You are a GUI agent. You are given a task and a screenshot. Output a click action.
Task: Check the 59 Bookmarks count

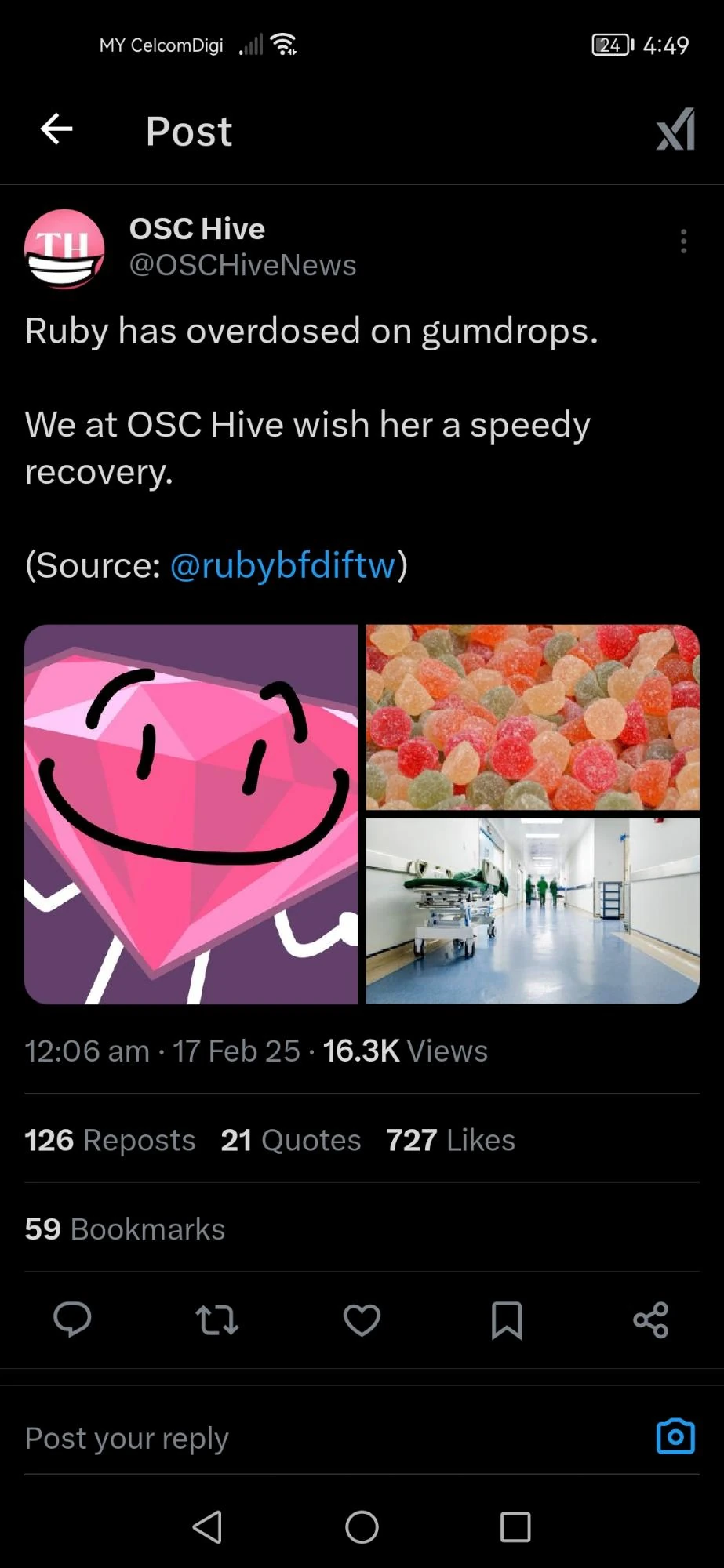pyautogui.click(x=124, y=1229)
